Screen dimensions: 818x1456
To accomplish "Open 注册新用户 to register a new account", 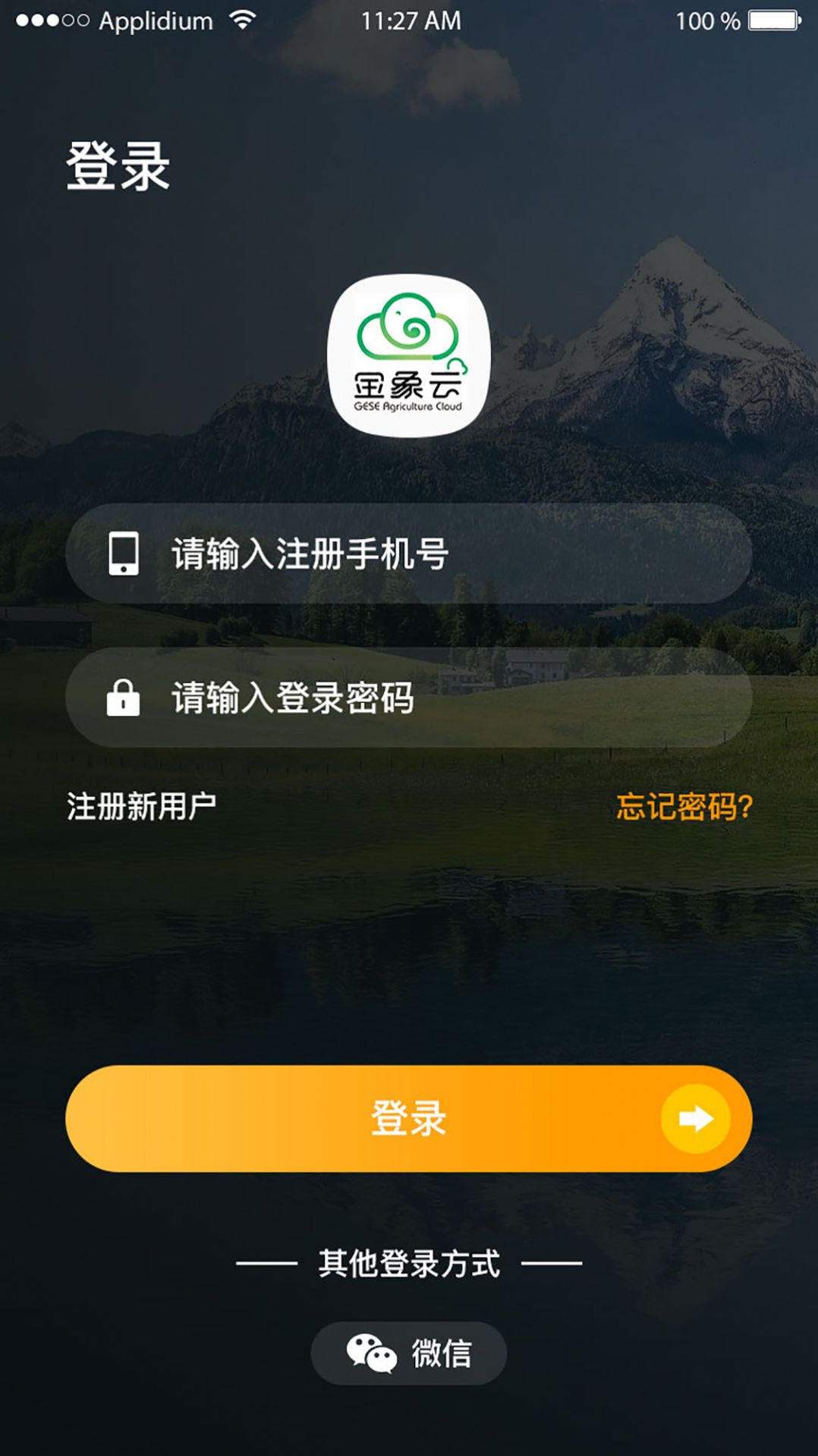I will pyautogui.click(x=142, y=806).
